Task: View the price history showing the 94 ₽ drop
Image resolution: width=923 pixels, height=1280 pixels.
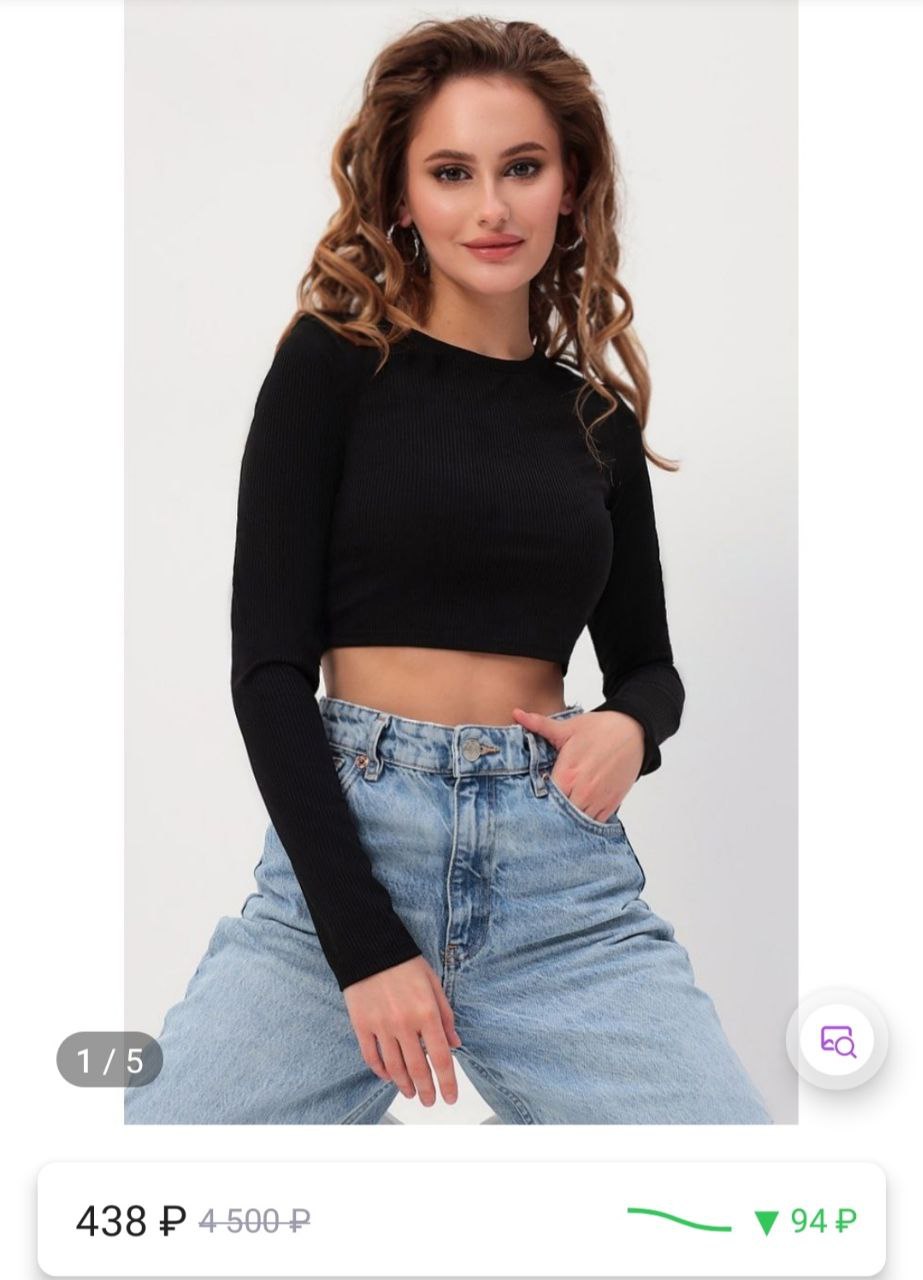Action: (x=742, y=1220)
